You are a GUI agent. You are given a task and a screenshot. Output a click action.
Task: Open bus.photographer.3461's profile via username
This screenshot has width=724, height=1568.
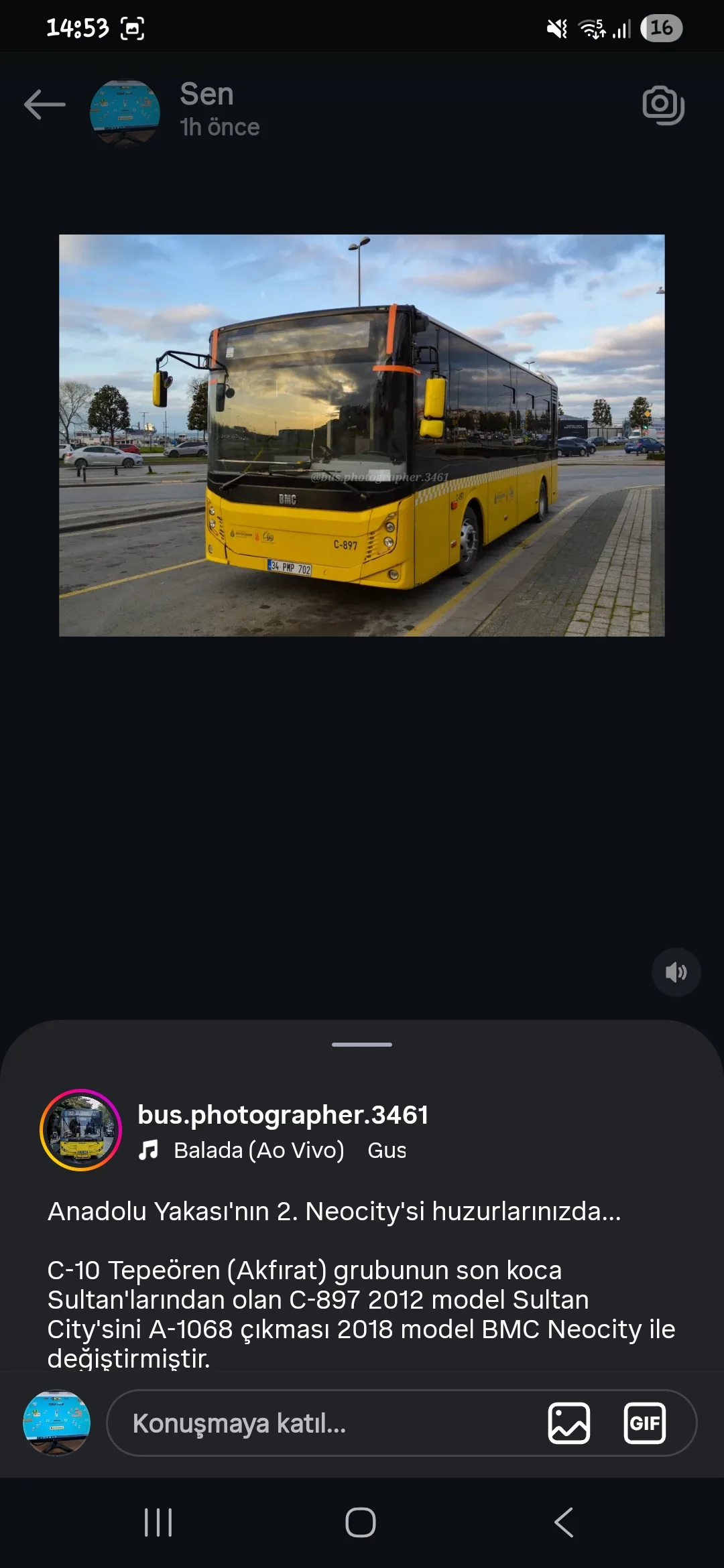click(284, 1115)
